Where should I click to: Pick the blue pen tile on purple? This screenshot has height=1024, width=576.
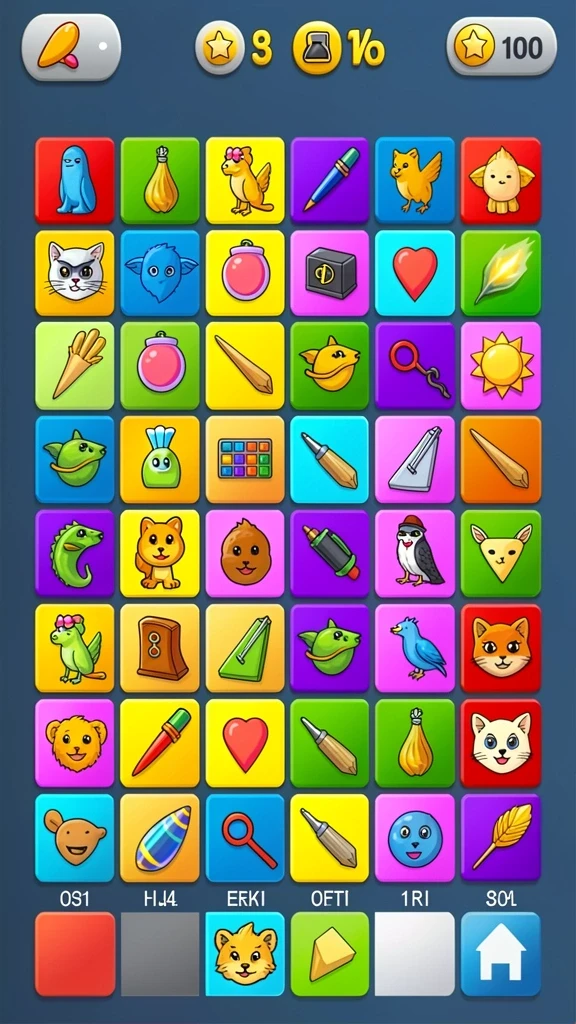[x=330, y=180]
